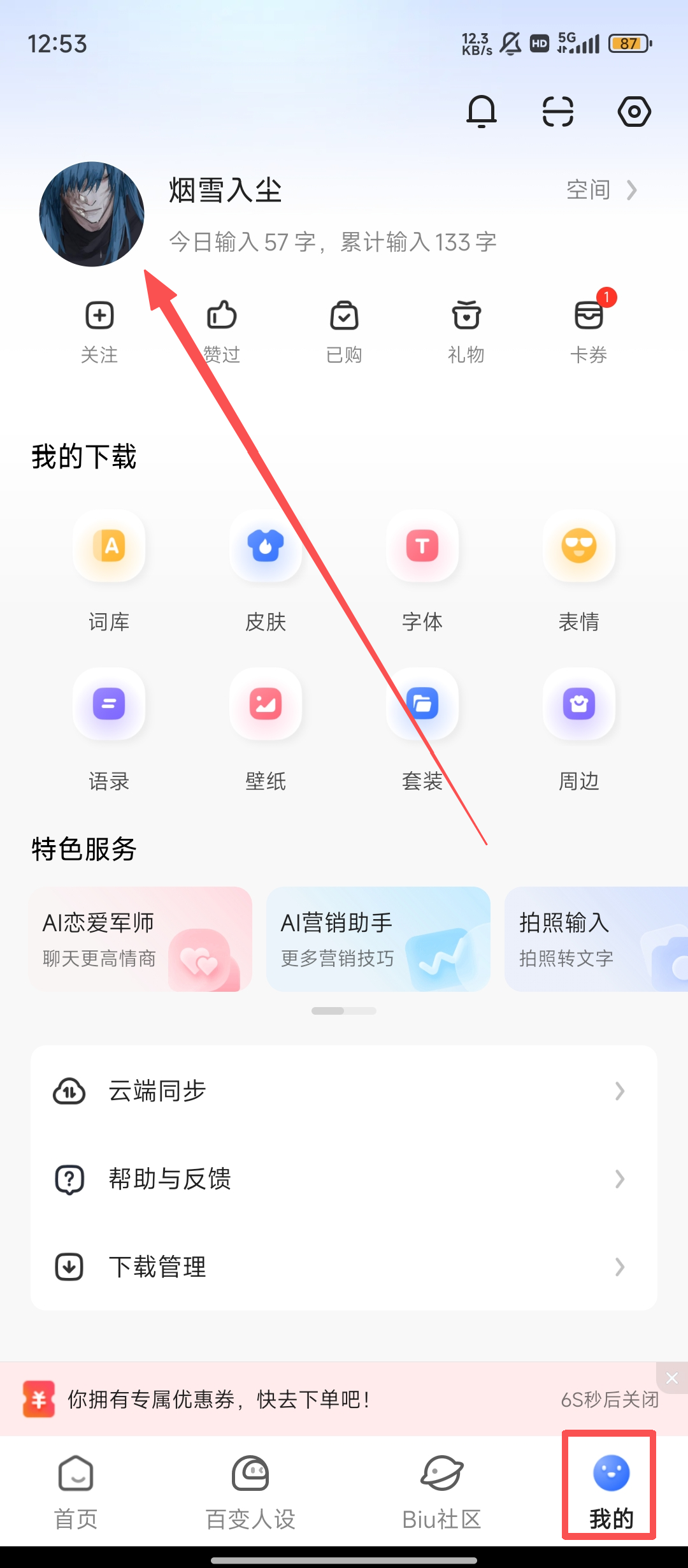The height and width of the screenshot is (1568, 688).
Task: Dismiss the coupon banner
Action: point(672,1378)
